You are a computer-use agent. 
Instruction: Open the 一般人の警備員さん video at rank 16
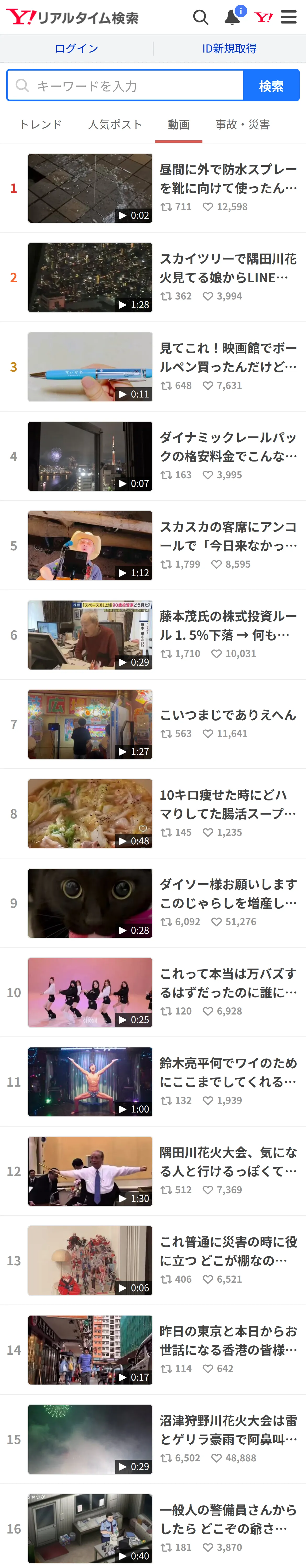coord(153,1528)
